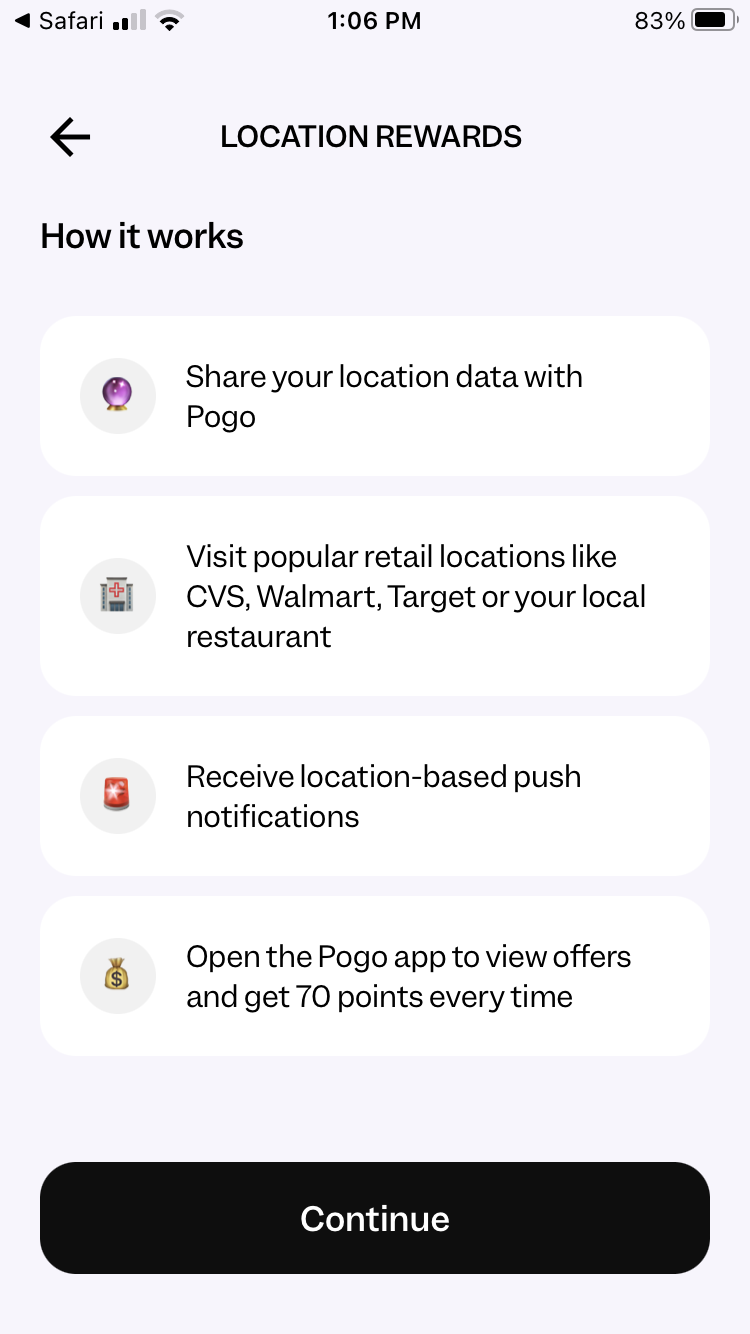Go back from Location Rewards
750x1334 pixels.
pos(70,137)
